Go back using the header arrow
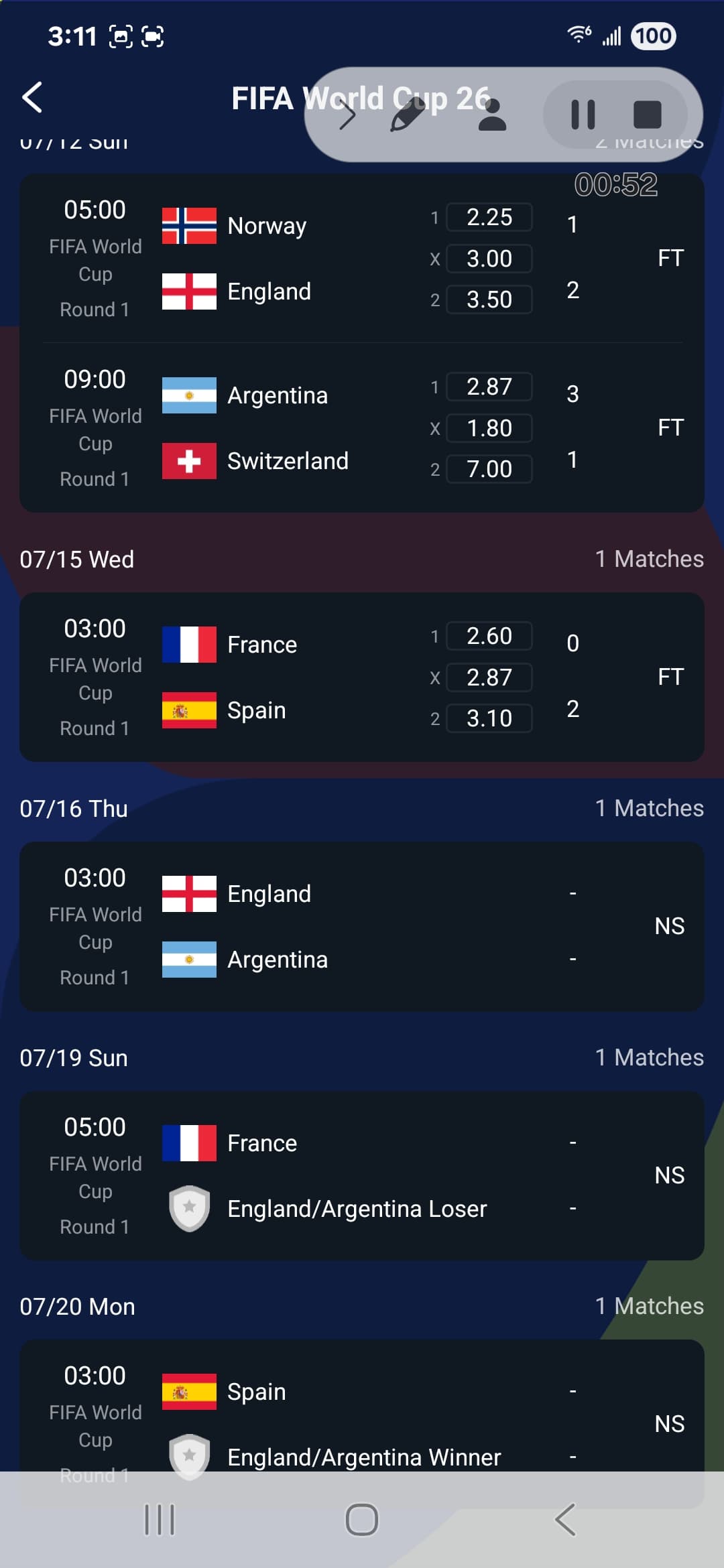This screenshot has width=724, height=1568. 32,98
